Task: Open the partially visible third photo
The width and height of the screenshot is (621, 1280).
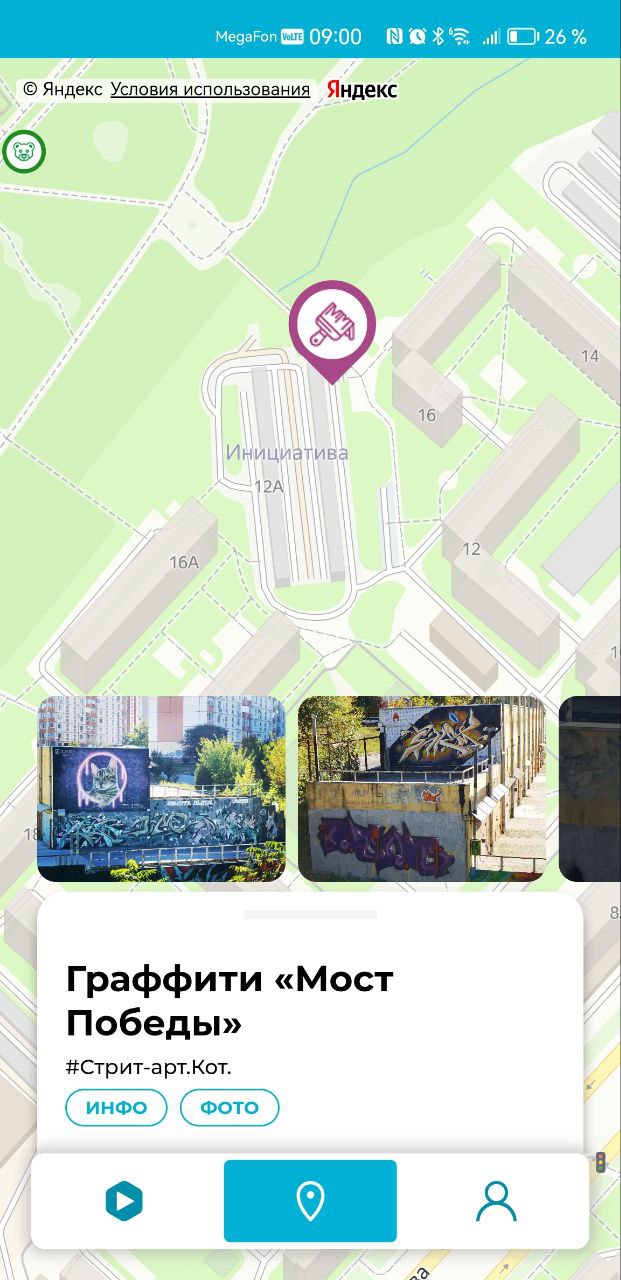Action: 590,789
